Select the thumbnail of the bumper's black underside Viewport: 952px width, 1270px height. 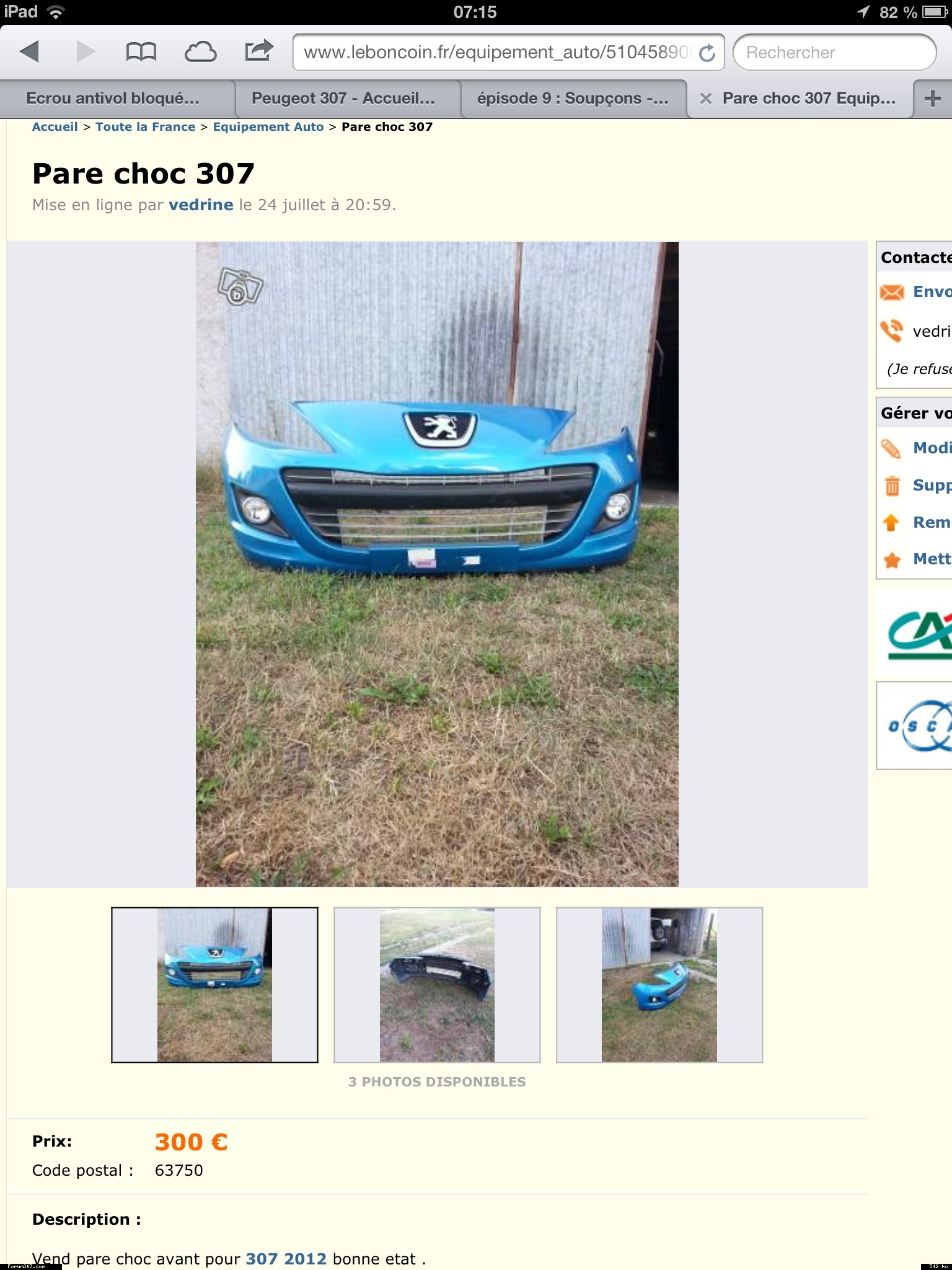(x=437, y=985)
